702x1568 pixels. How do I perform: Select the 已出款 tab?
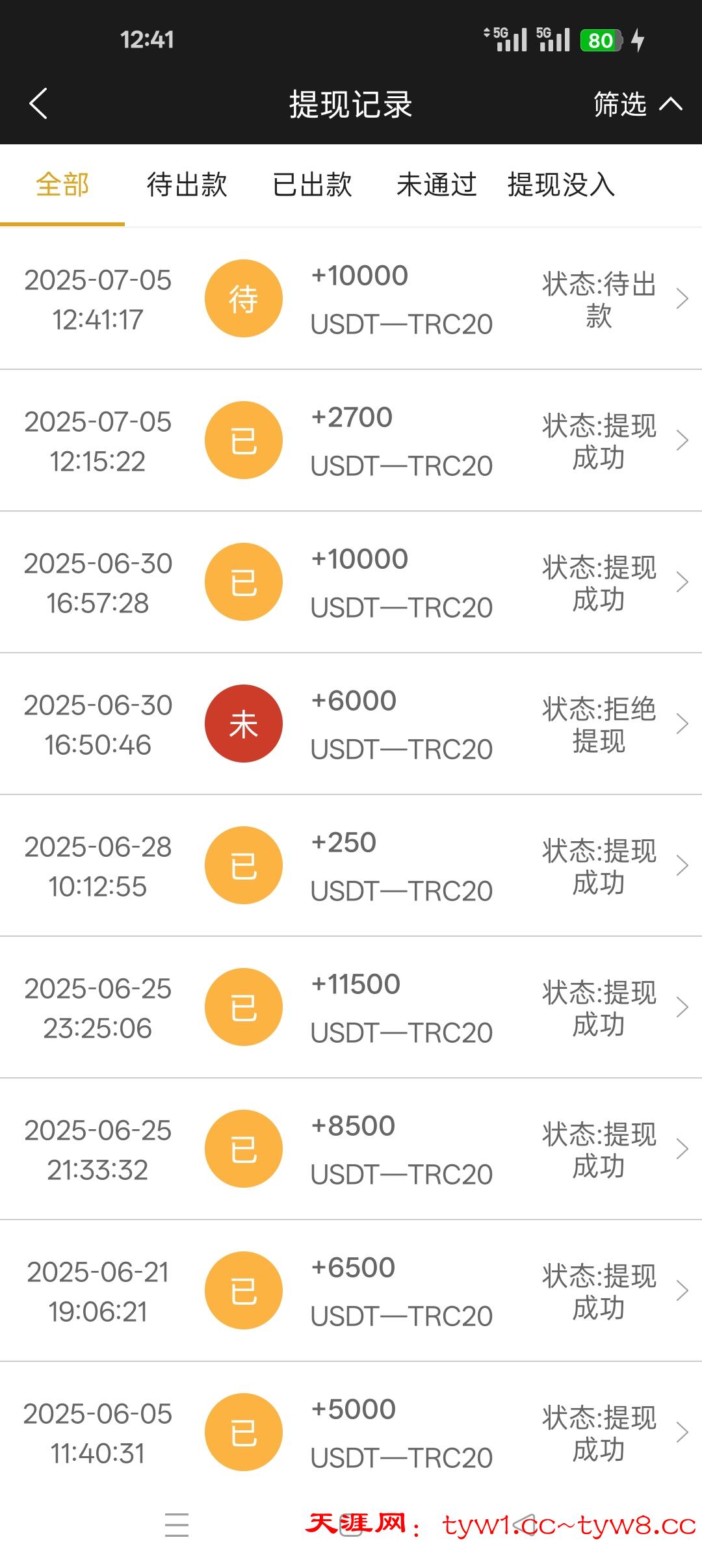coord(312,185)
